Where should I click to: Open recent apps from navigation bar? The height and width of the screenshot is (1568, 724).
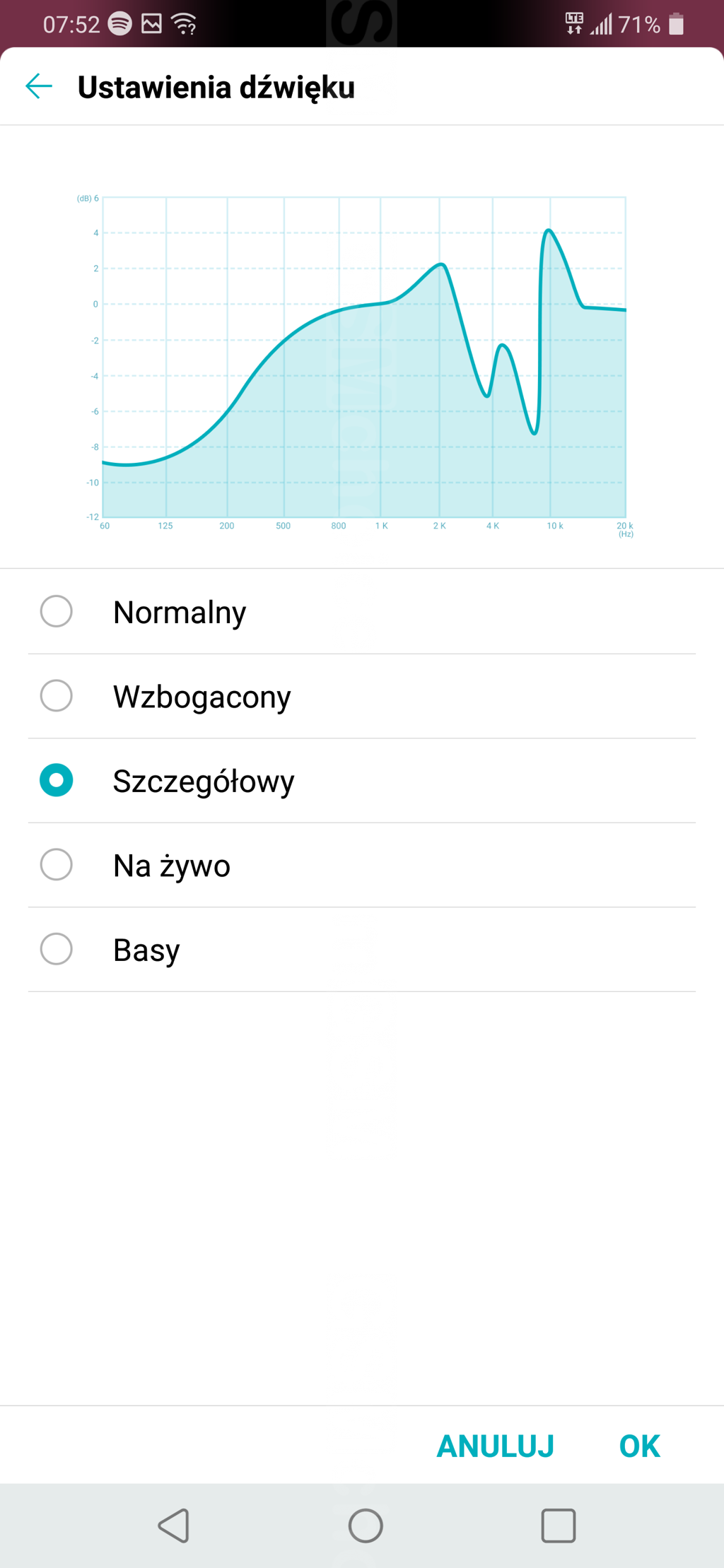(x=558, y=1526)
